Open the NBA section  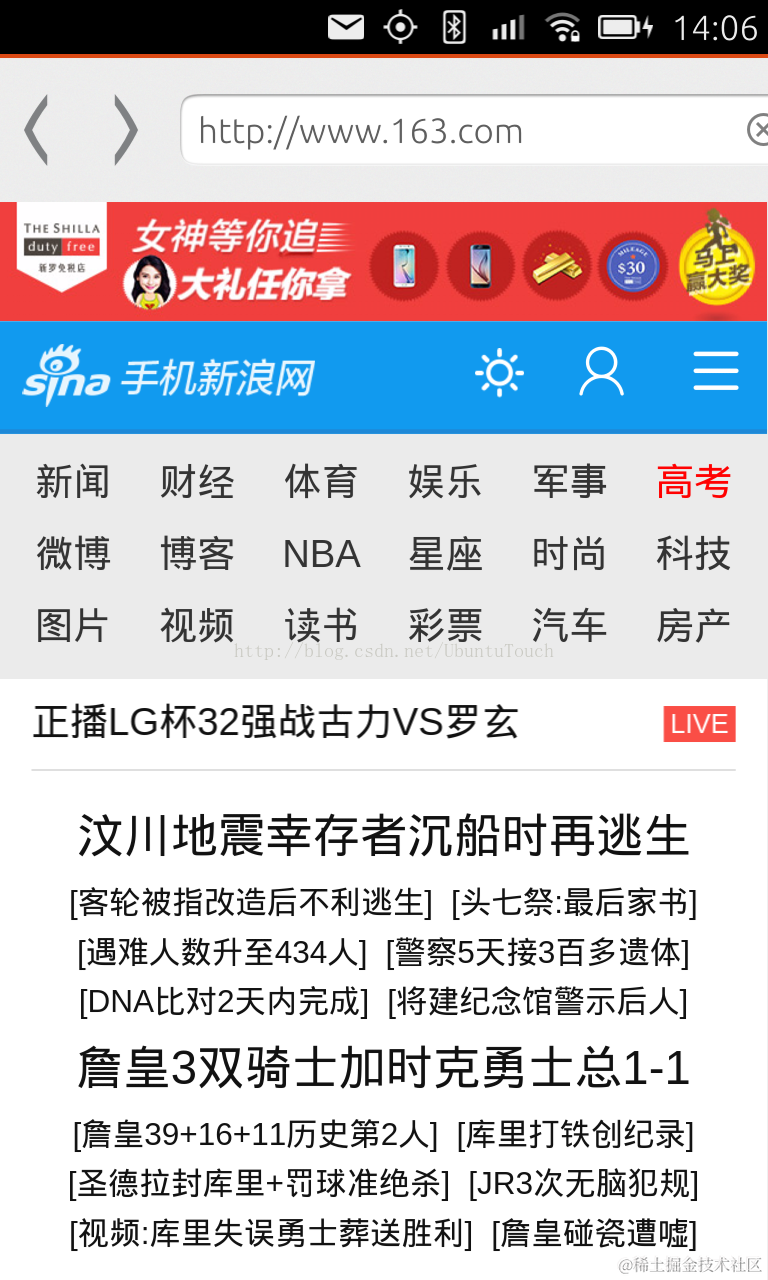321,554
